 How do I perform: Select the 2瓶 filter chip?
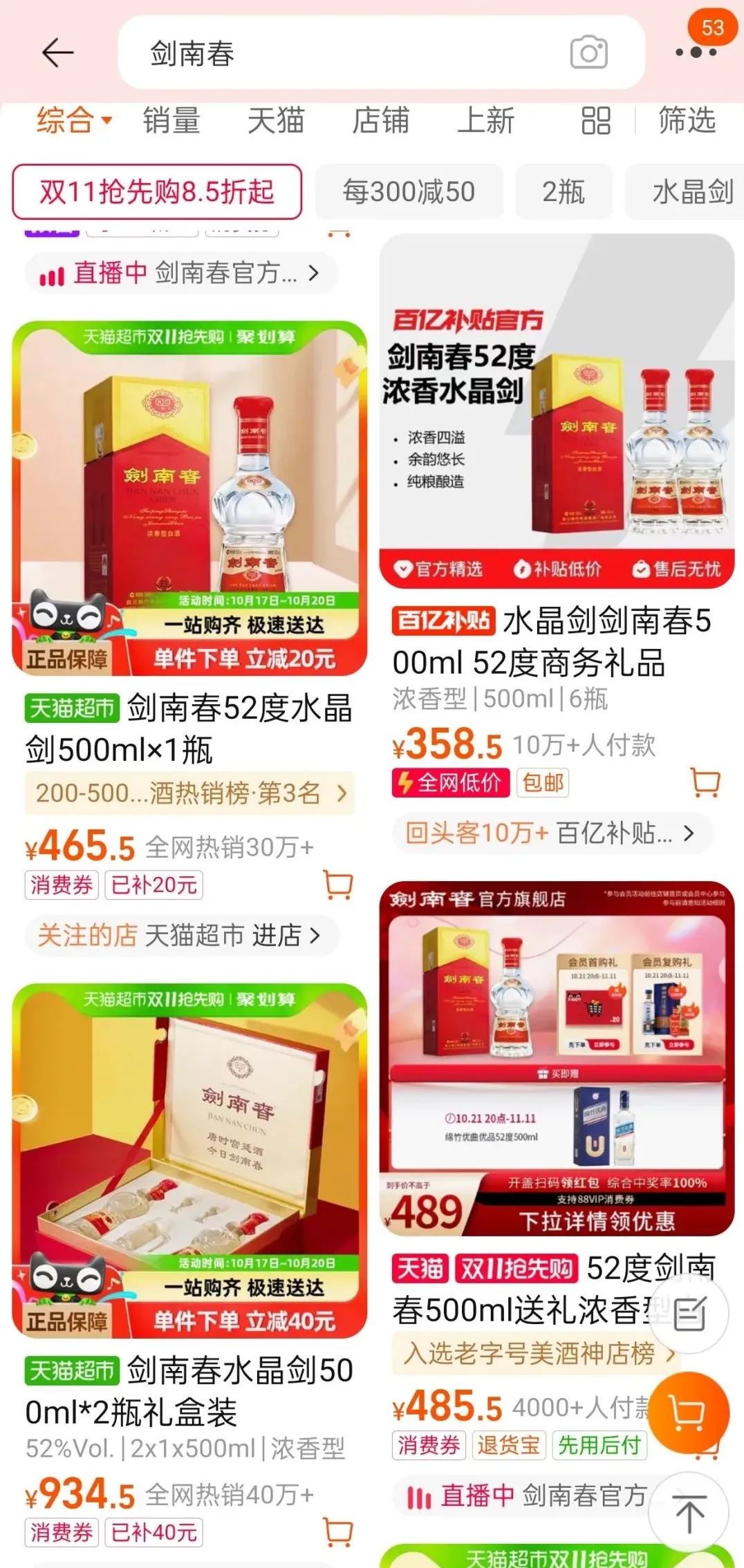tap(564, 191)
